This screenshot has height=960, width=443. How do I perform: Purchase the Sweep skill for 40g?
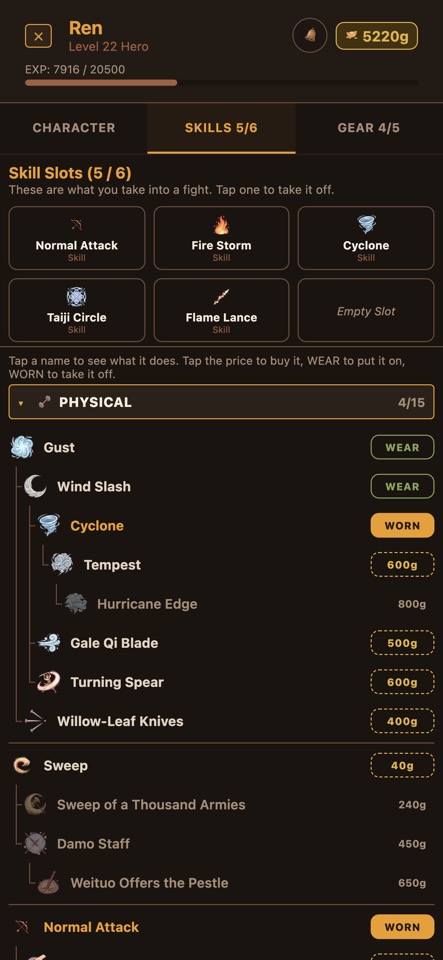coord(402,766)
